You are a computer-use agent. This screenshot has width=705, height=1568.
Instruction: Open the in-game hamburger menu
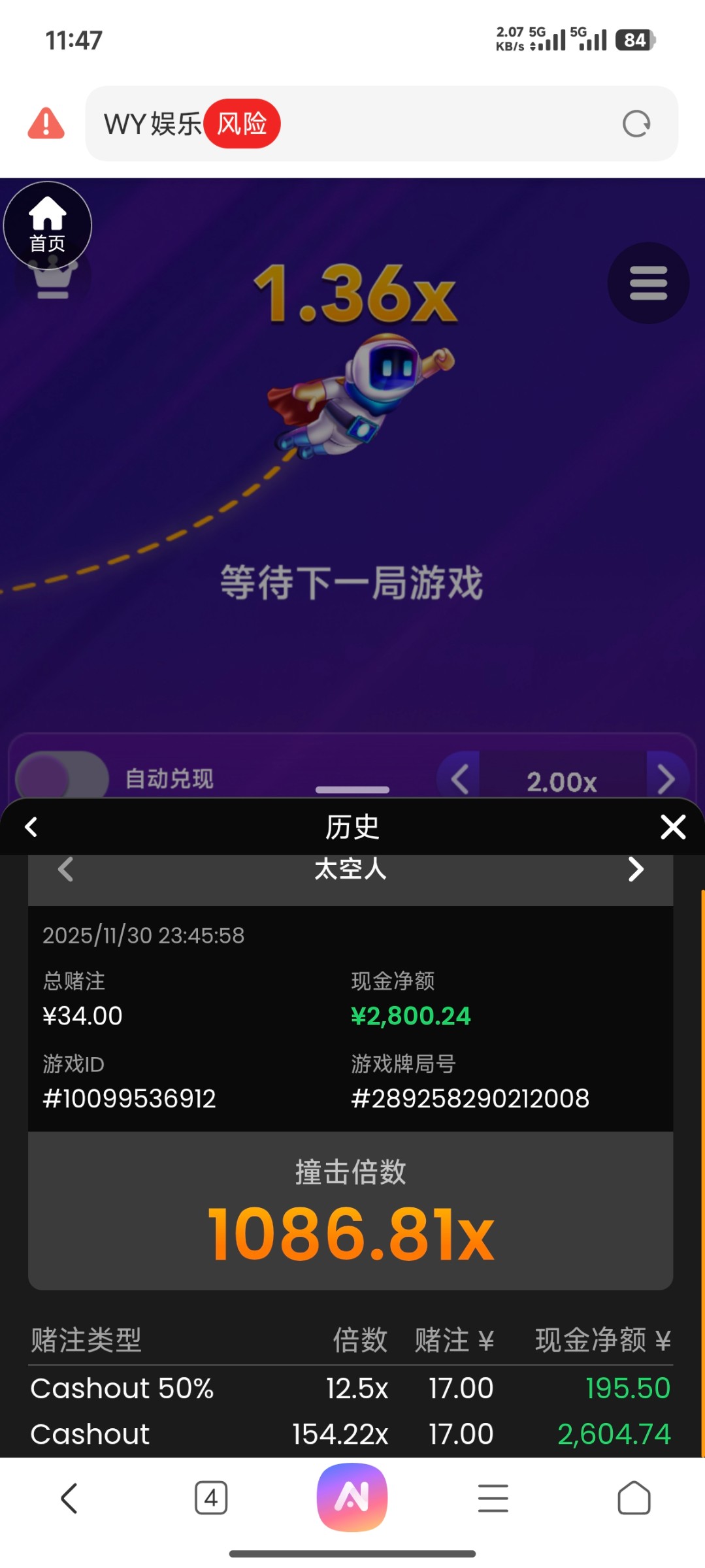tap(647, 284)
